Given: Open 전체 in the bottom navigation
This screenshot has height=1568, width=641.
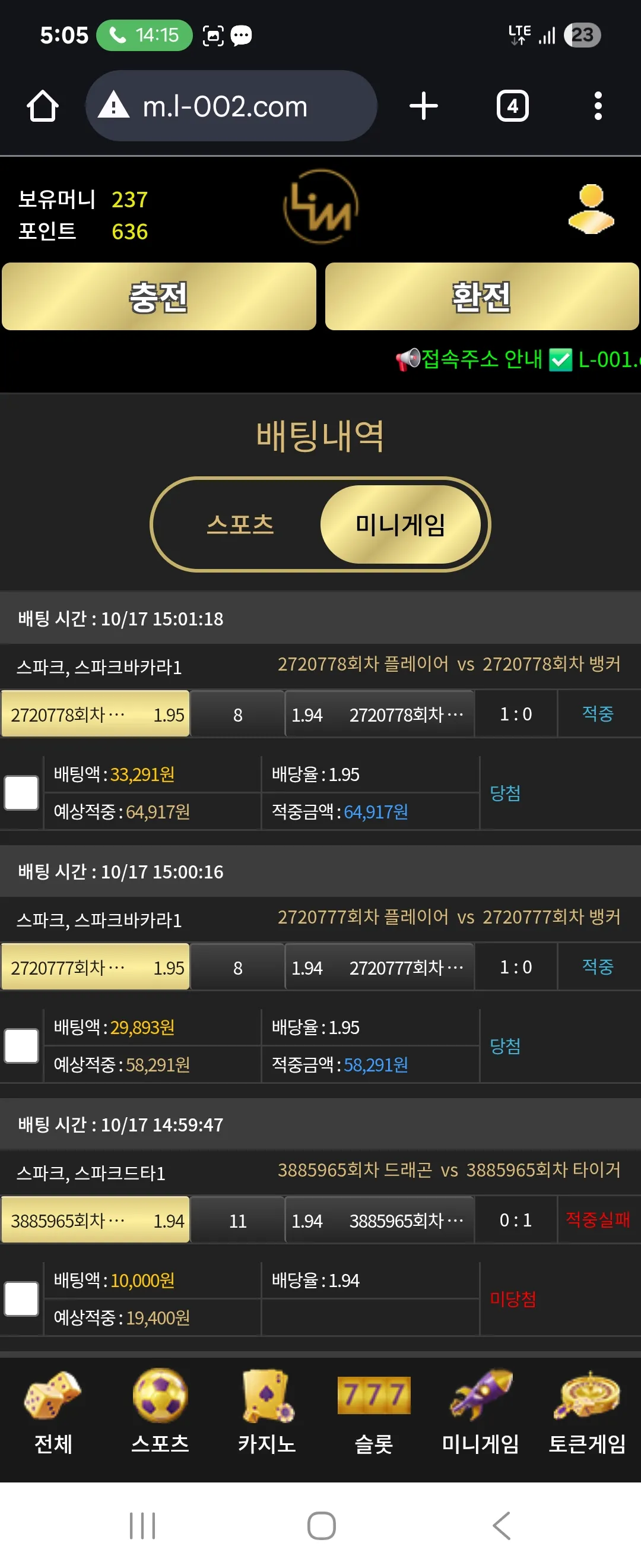Looking at the screenshot, I should [53, 1412].
